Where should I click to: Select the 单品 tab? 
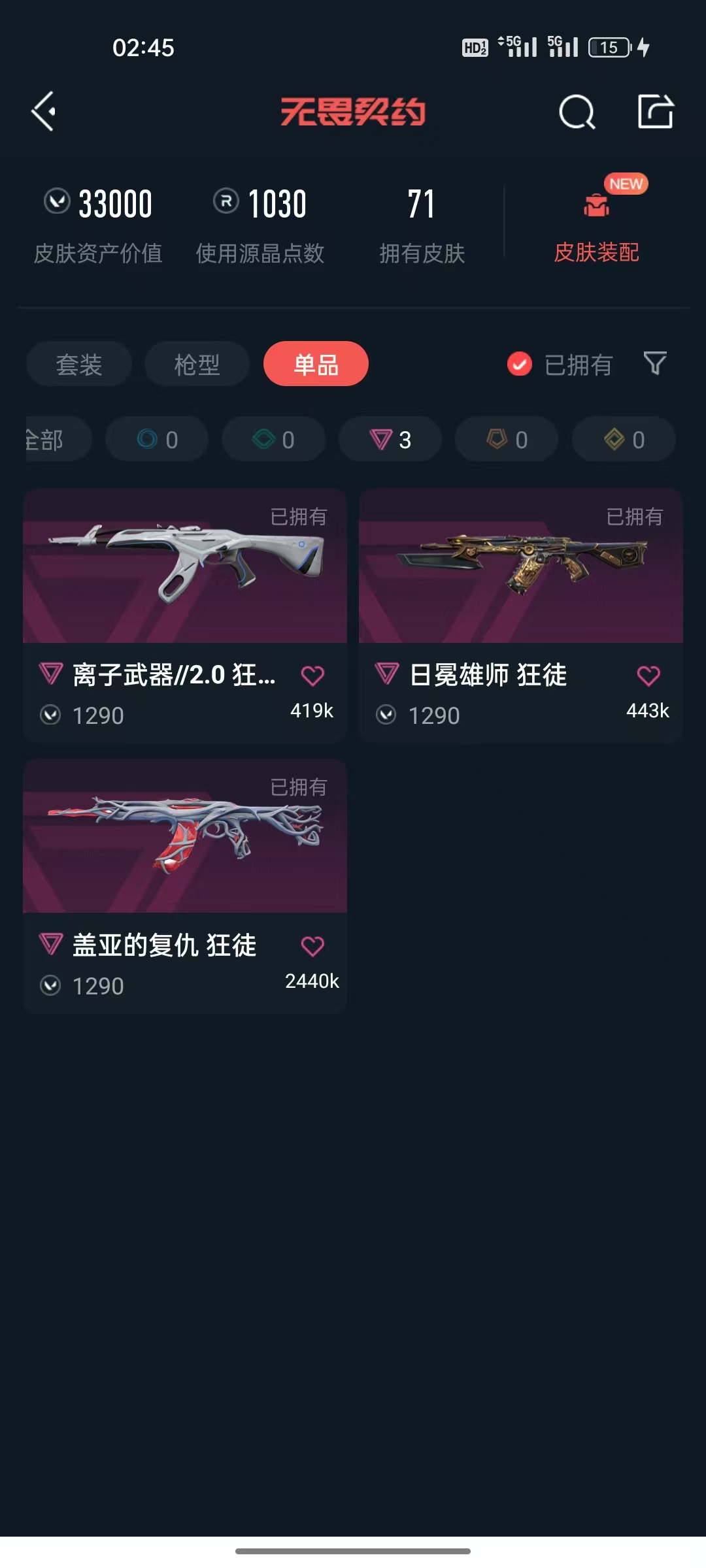(316, 364)
